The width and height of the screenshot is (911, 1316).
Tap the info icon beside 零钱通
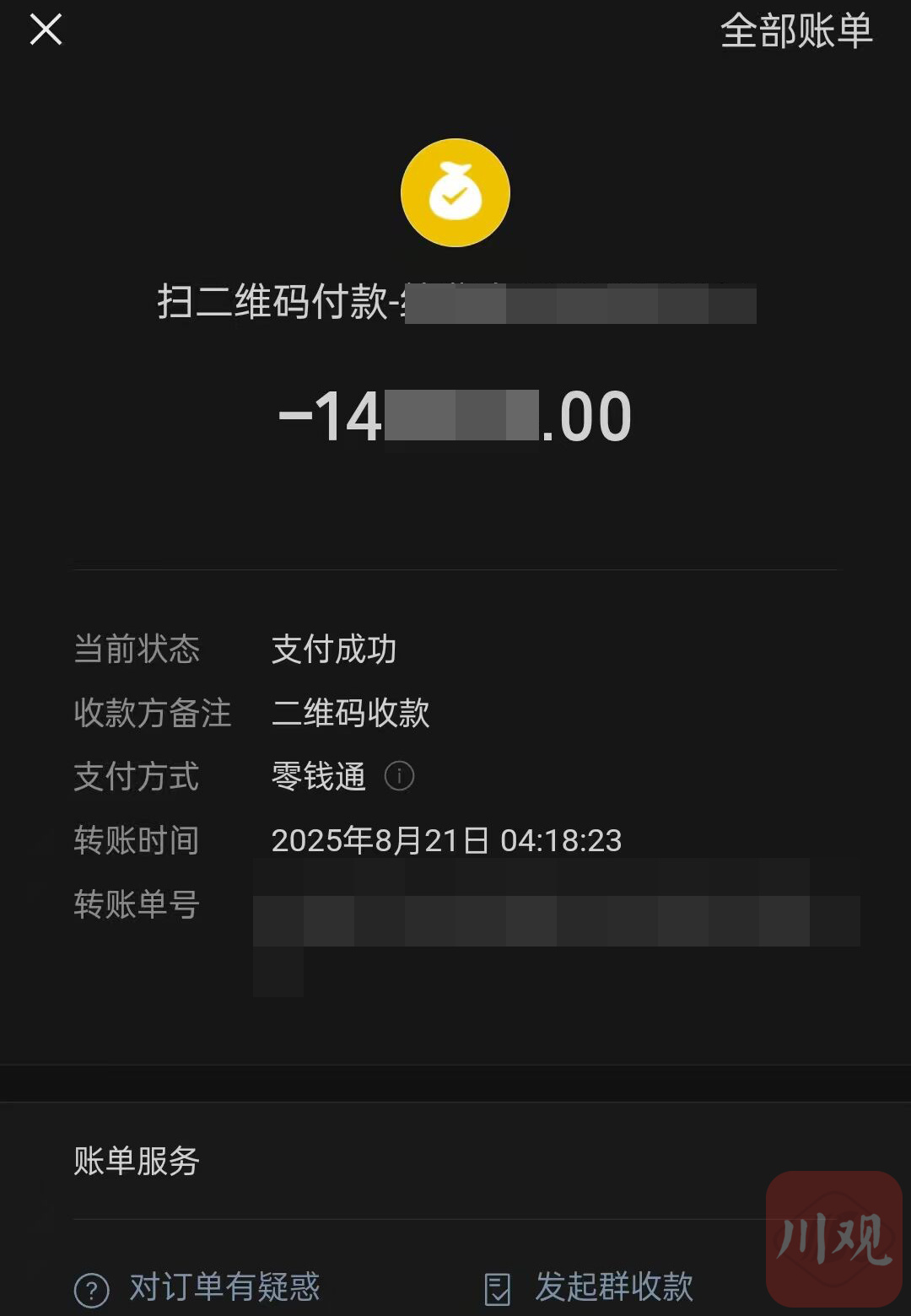pos(399,776)
